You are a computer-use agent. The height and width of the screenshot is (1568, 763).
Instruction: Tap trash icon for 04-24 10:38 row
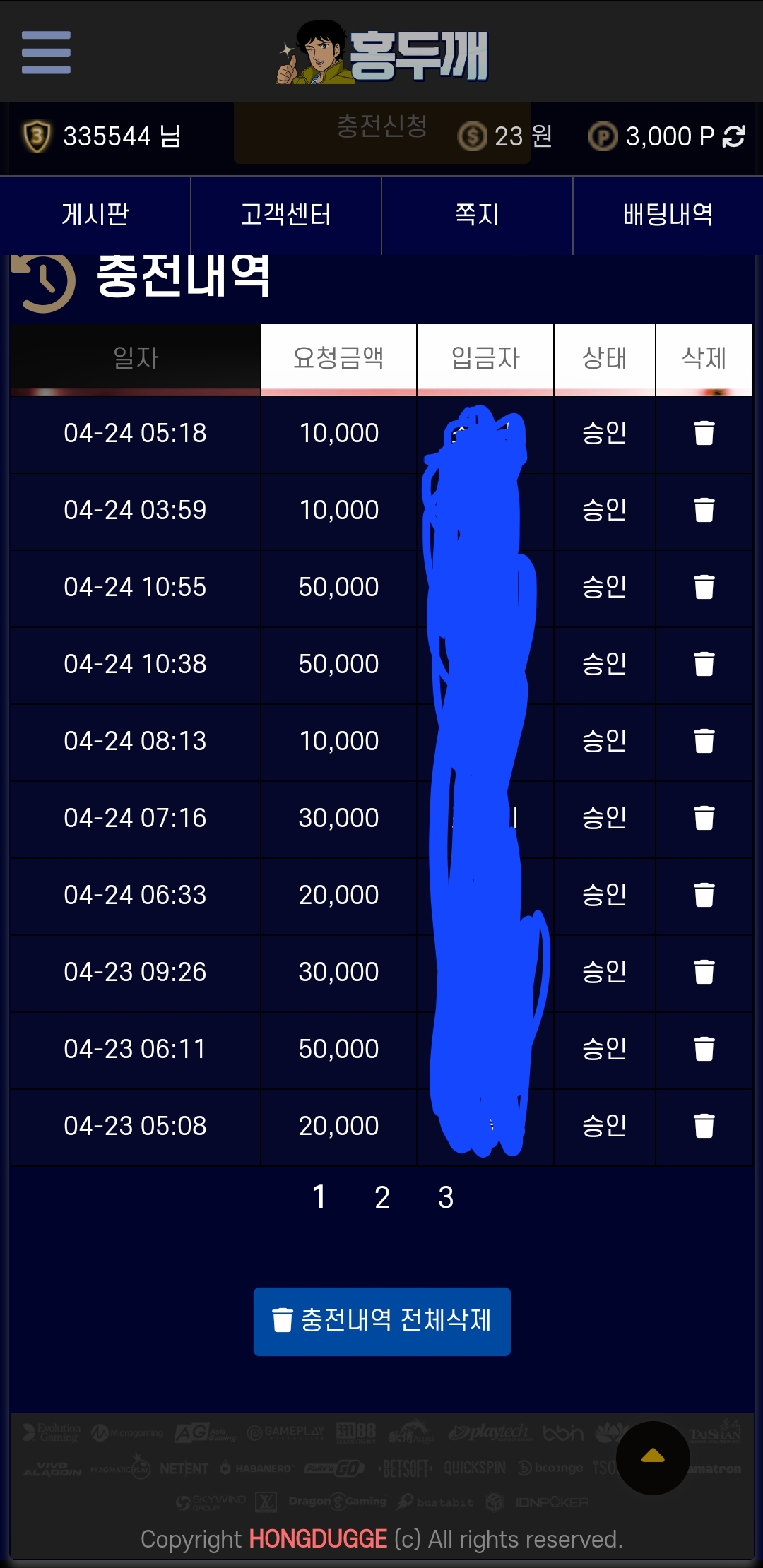(704, 664)
